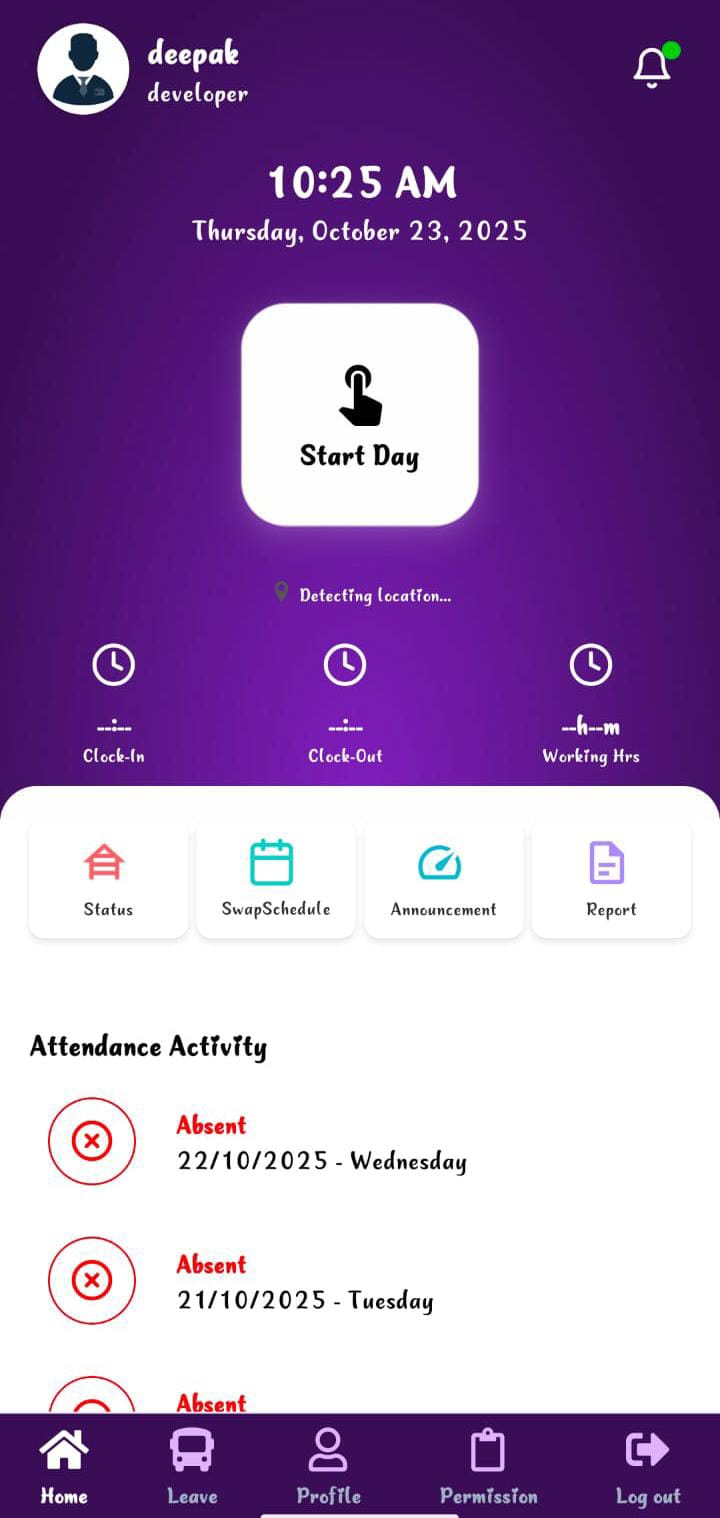Open the Permission tab
This screenshot has width=720, height=1518.
[x=488, y=1466]
